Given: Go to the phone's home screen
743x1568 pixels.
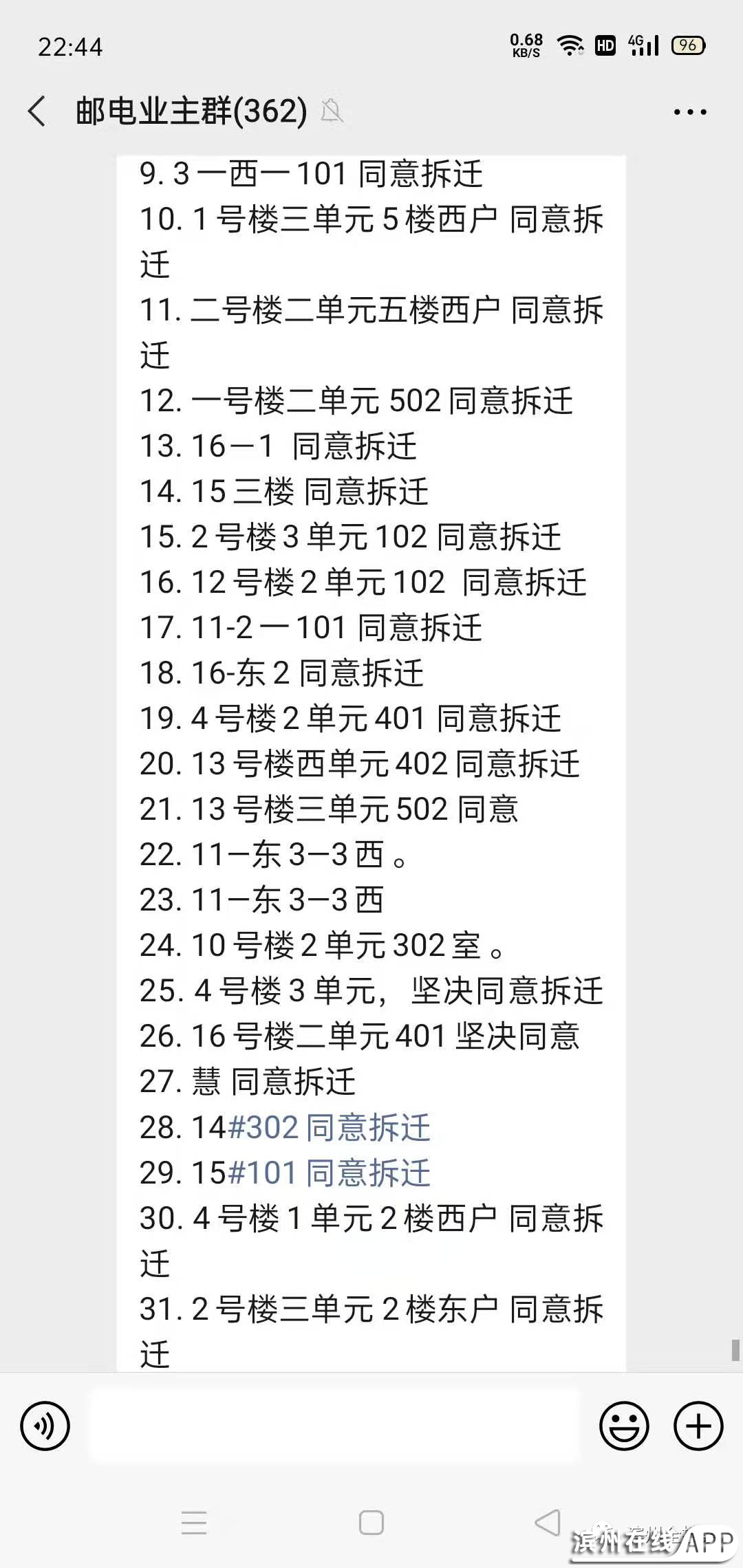Looking at the screenshot, I should coord(371,1523).
